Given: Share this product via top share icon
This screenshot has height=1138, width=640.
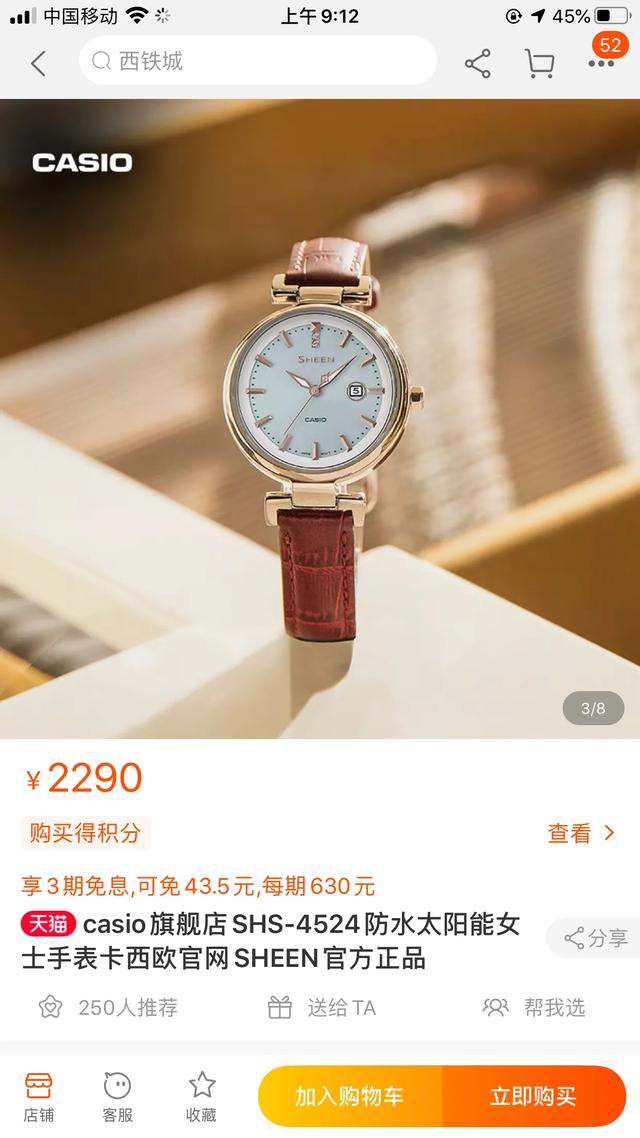Looking at the screenshot, I should tap(477, 64).
